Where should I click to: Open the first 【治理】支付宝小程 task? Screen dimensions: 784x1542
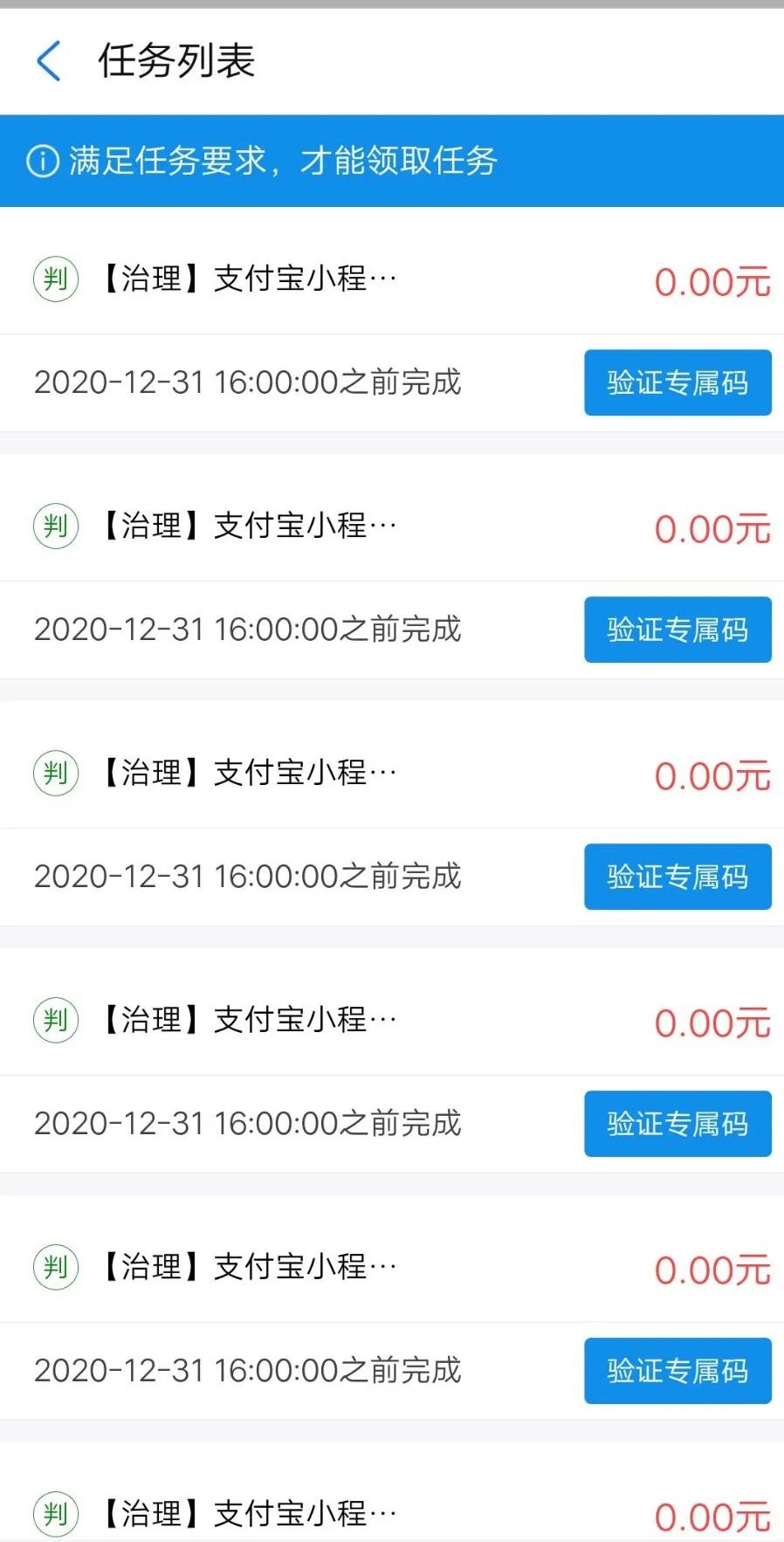pos(249,279)
